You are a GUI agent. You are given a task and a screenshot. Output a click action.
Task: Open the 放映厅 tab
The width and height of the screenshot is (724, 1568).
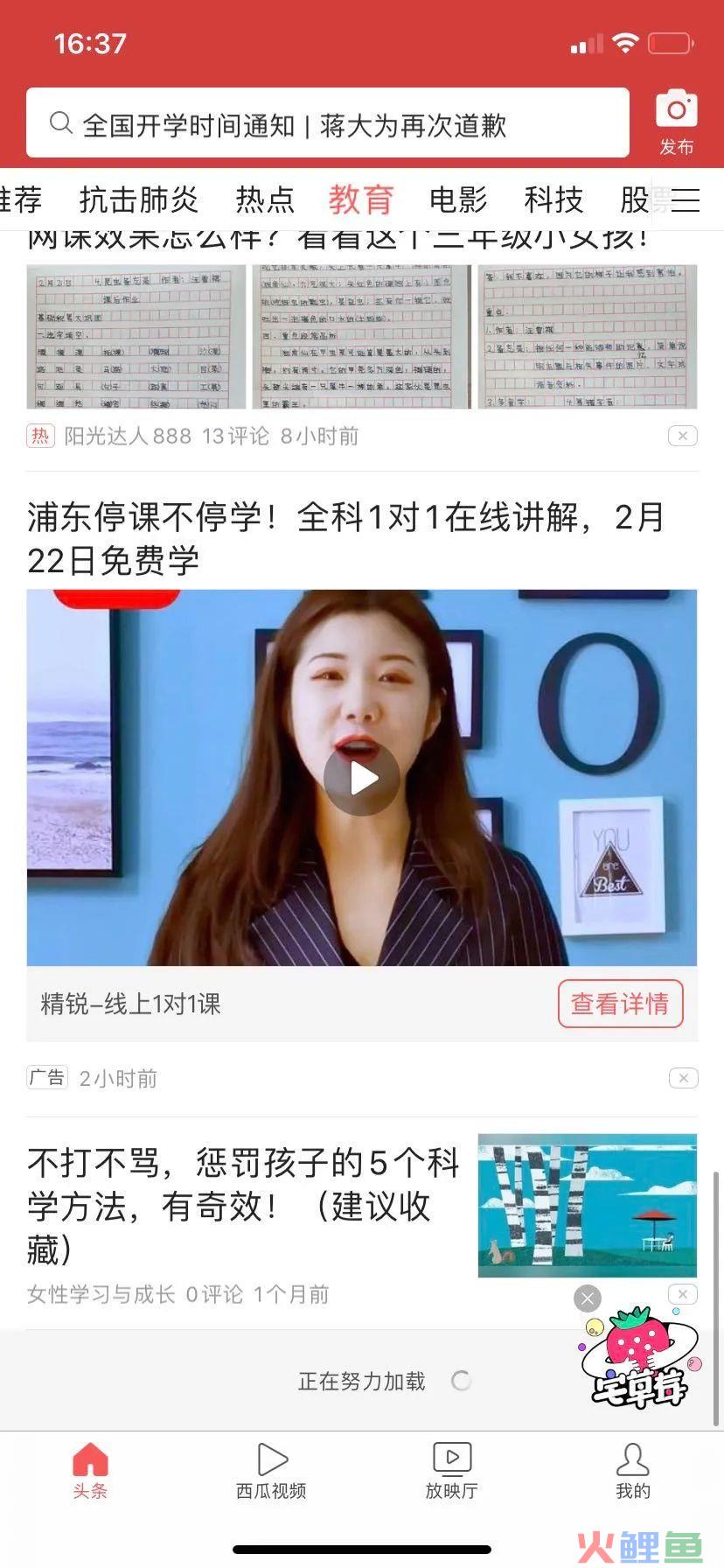[x=452, y=1470]
